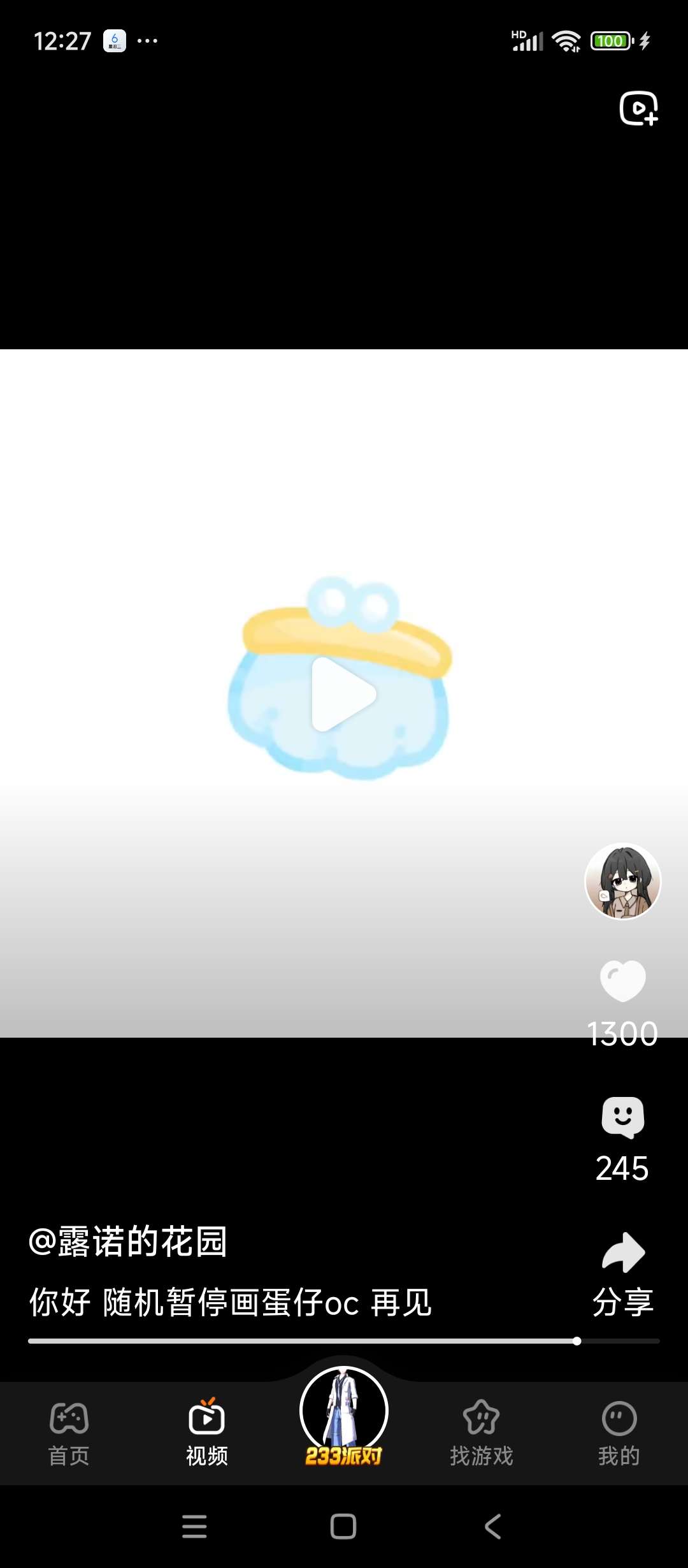Viewport: 688px width, 1568px height.
Task: Open recent apps from the navigation bar
Action: tap(194, 1527)
